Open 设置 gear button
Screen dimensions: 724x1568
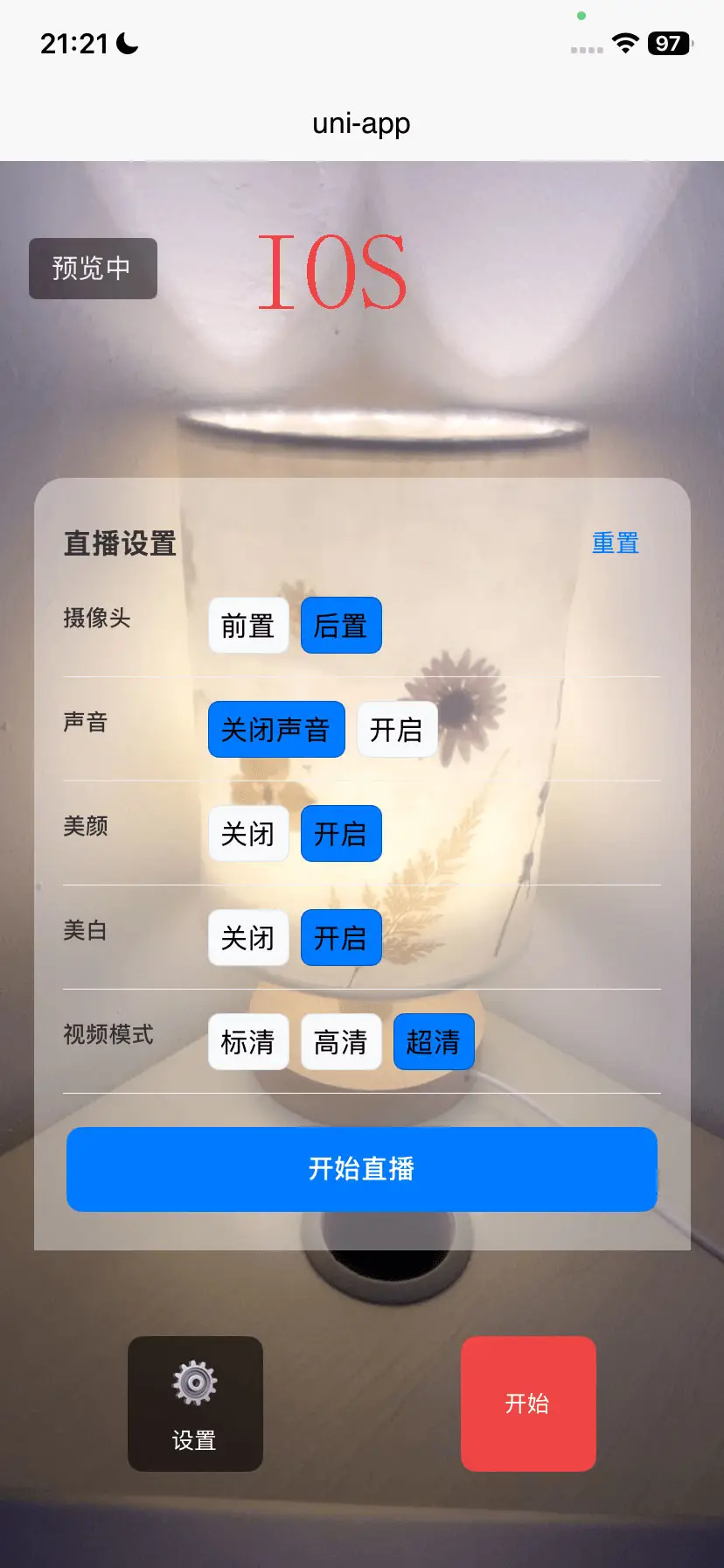click(x=195, y=1403)
